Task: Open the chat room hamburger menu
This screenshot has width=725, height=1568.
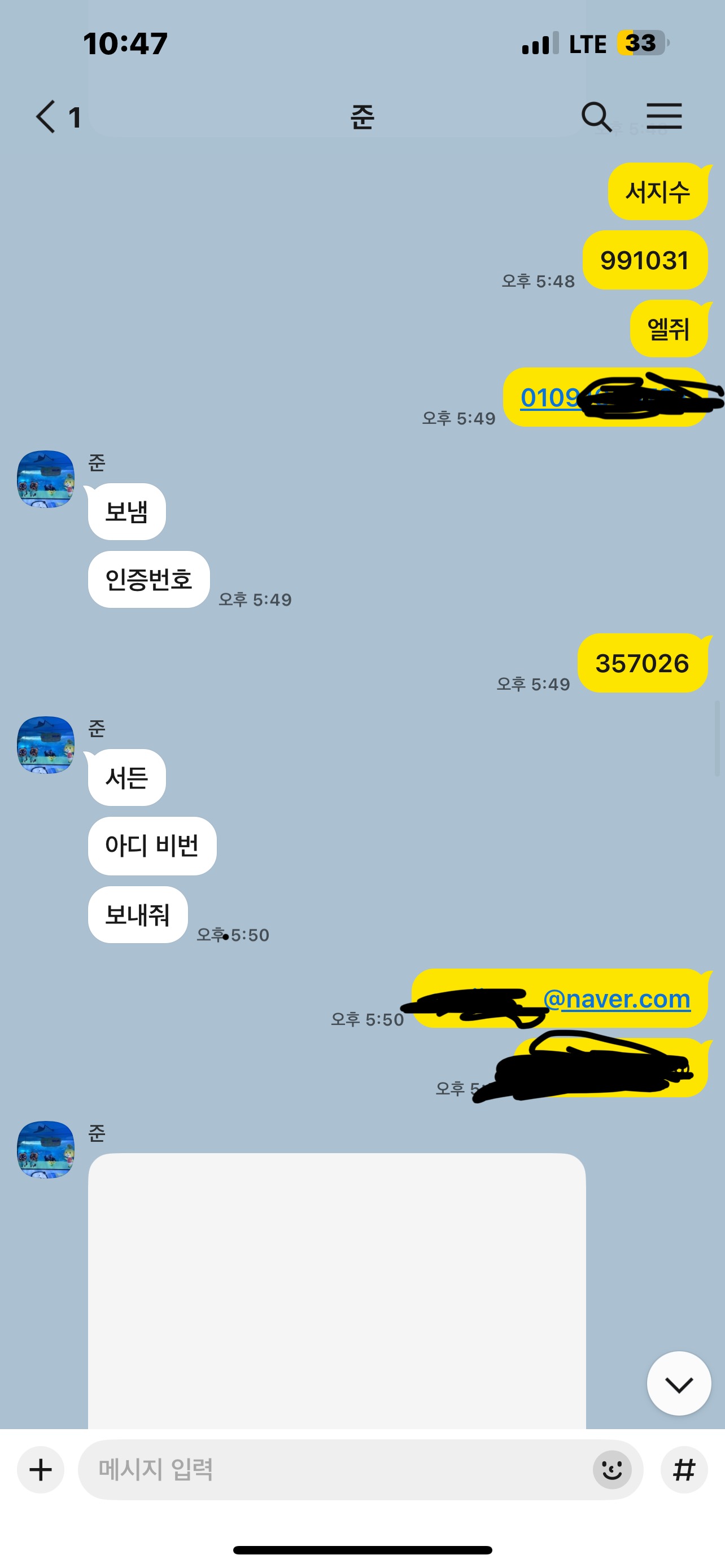Action: click(663, 117)
